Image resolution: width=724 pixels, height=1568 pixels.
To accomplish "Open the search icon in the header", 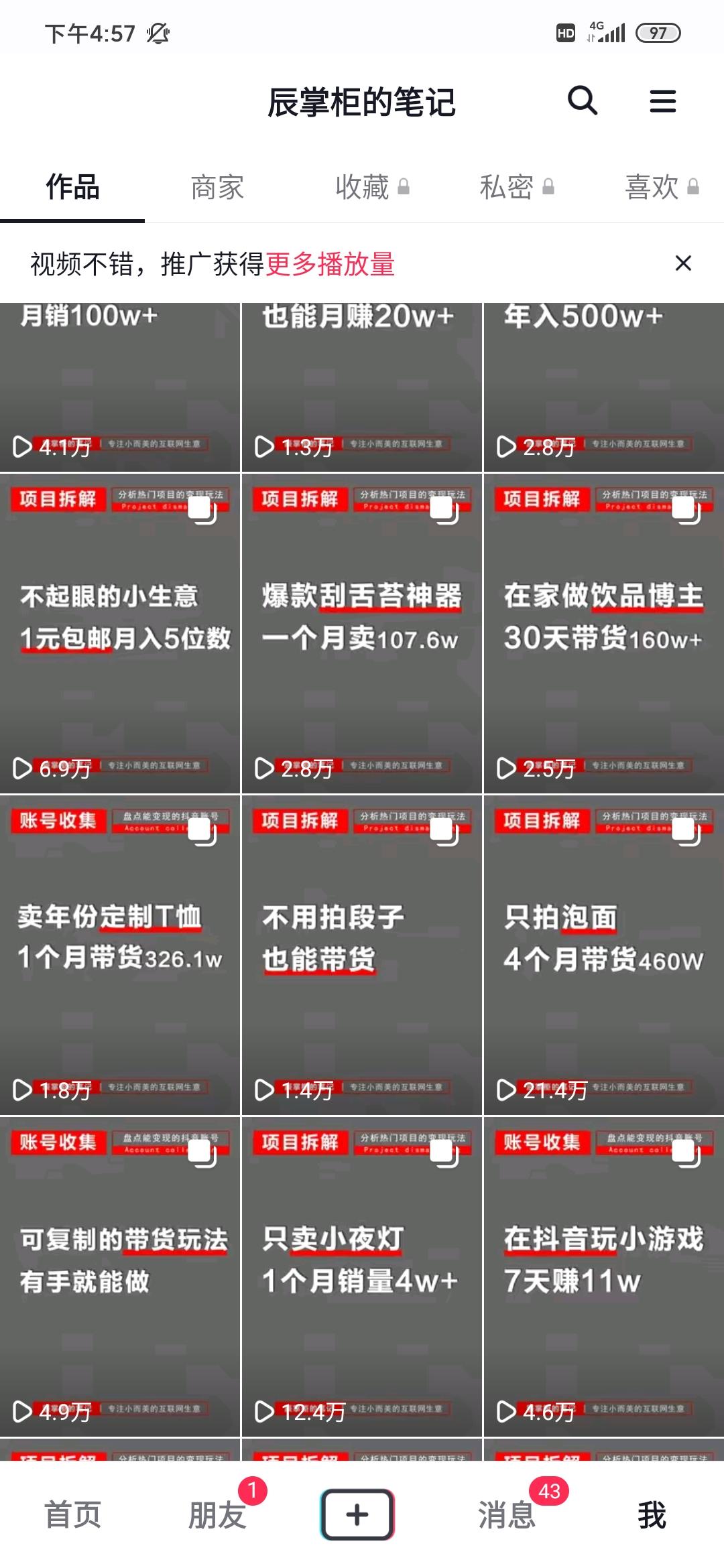I will point(582,101).
